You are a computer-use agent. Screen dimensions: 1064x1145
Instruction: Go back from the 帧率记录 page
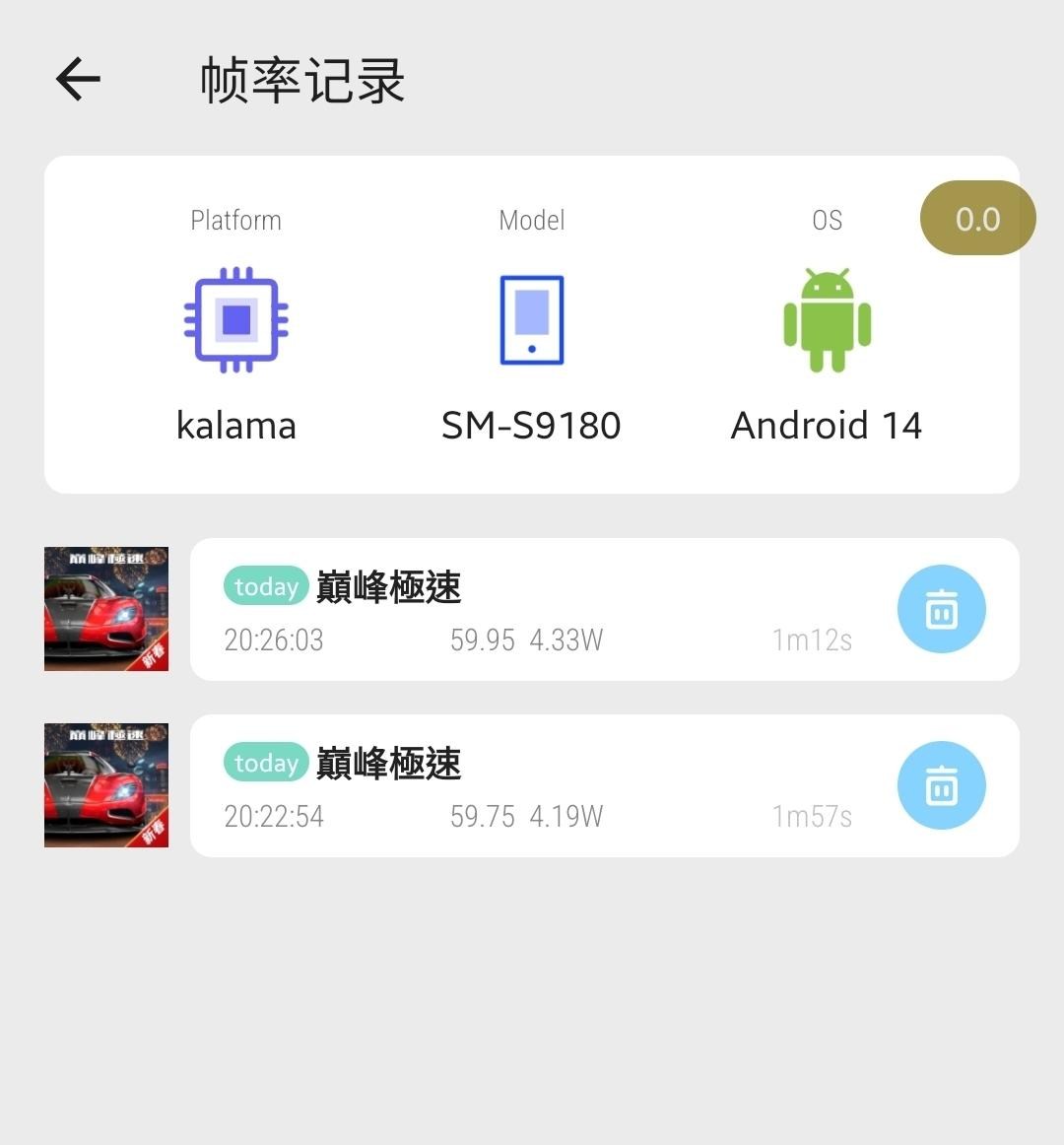pos(78,79)
